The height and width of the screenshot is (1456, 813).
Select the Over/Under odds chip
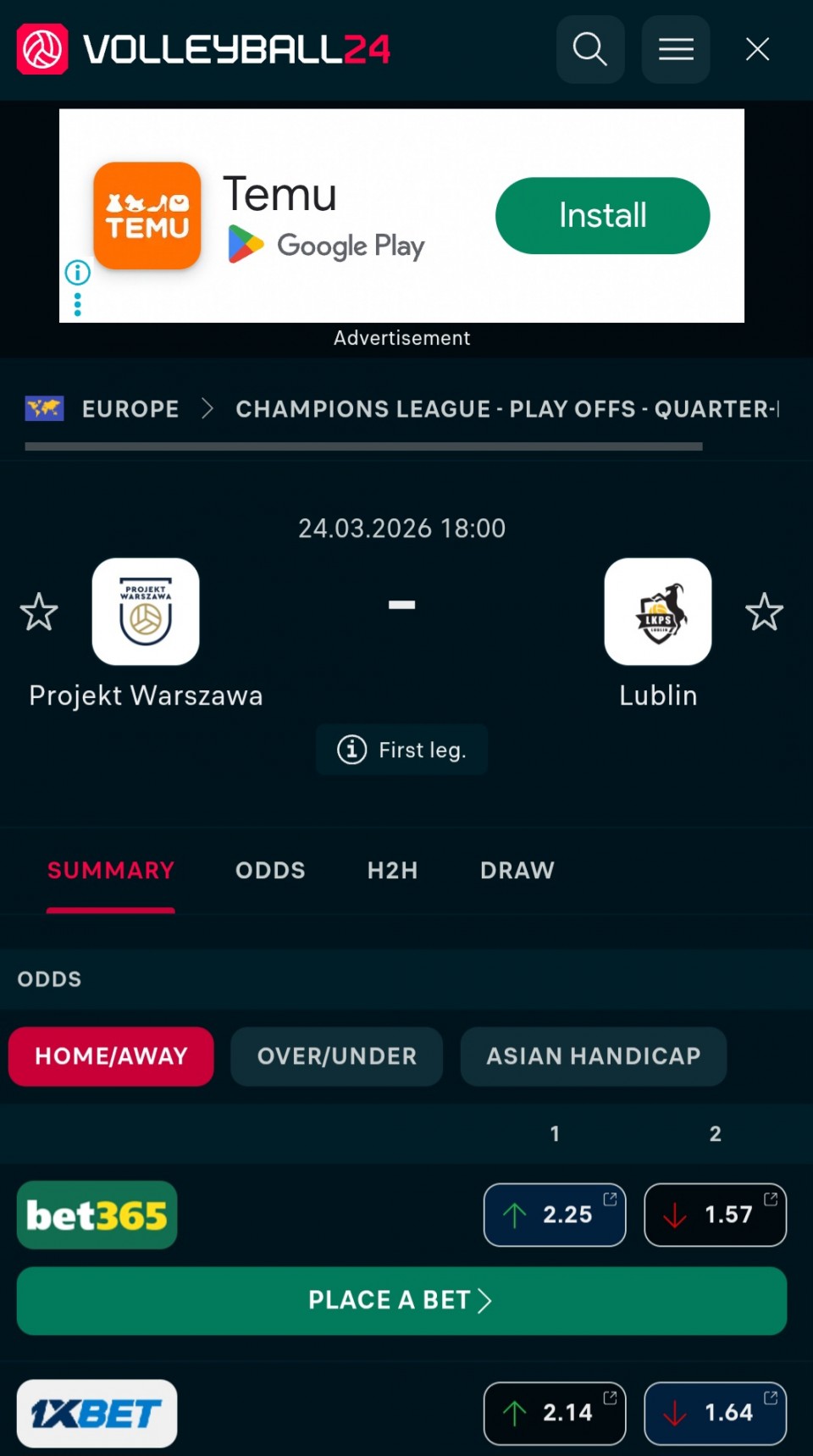[x=336, y=1056]
